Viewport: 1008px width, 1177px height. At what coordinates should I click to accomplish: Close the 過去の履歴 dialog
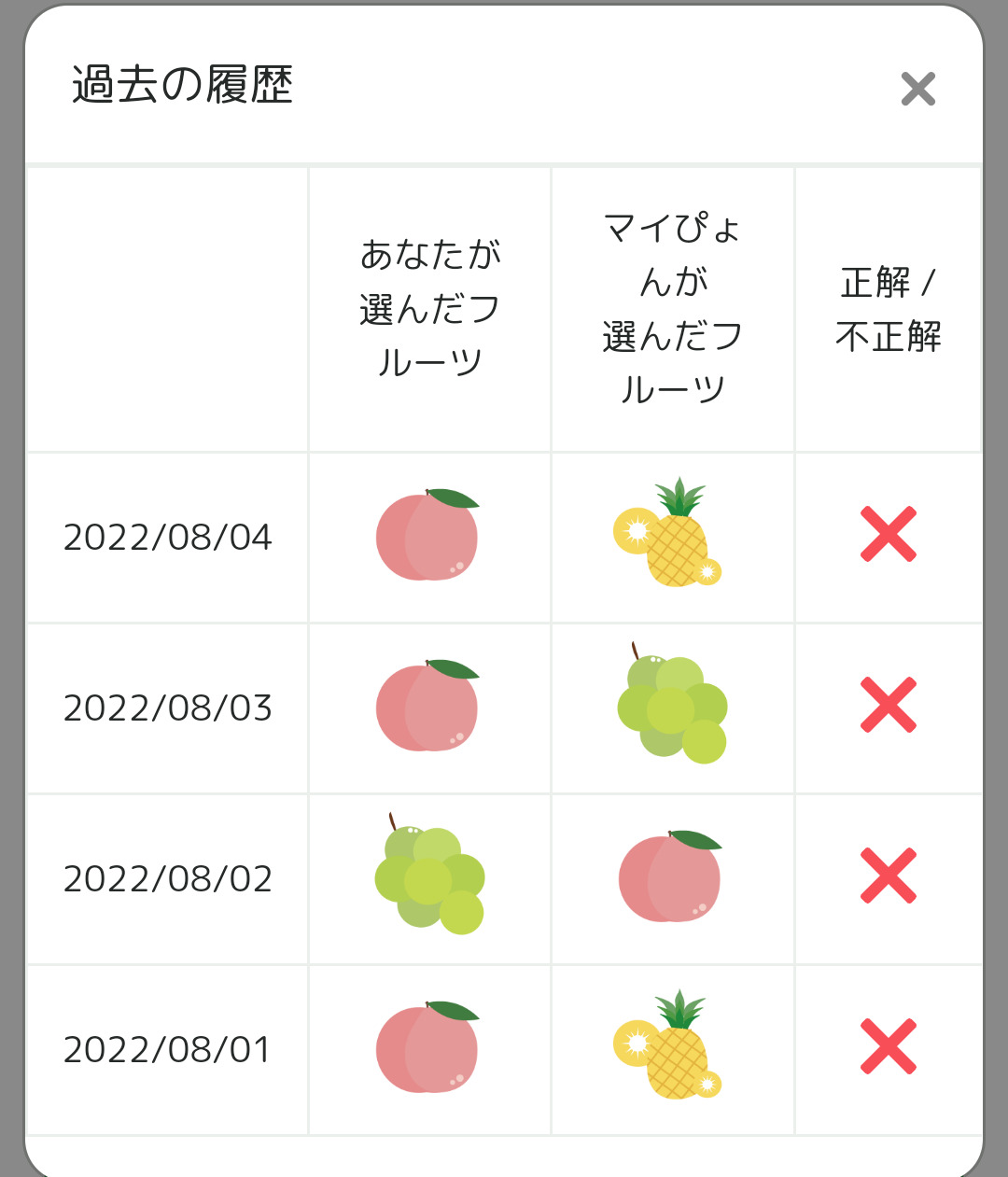point(917,89)
